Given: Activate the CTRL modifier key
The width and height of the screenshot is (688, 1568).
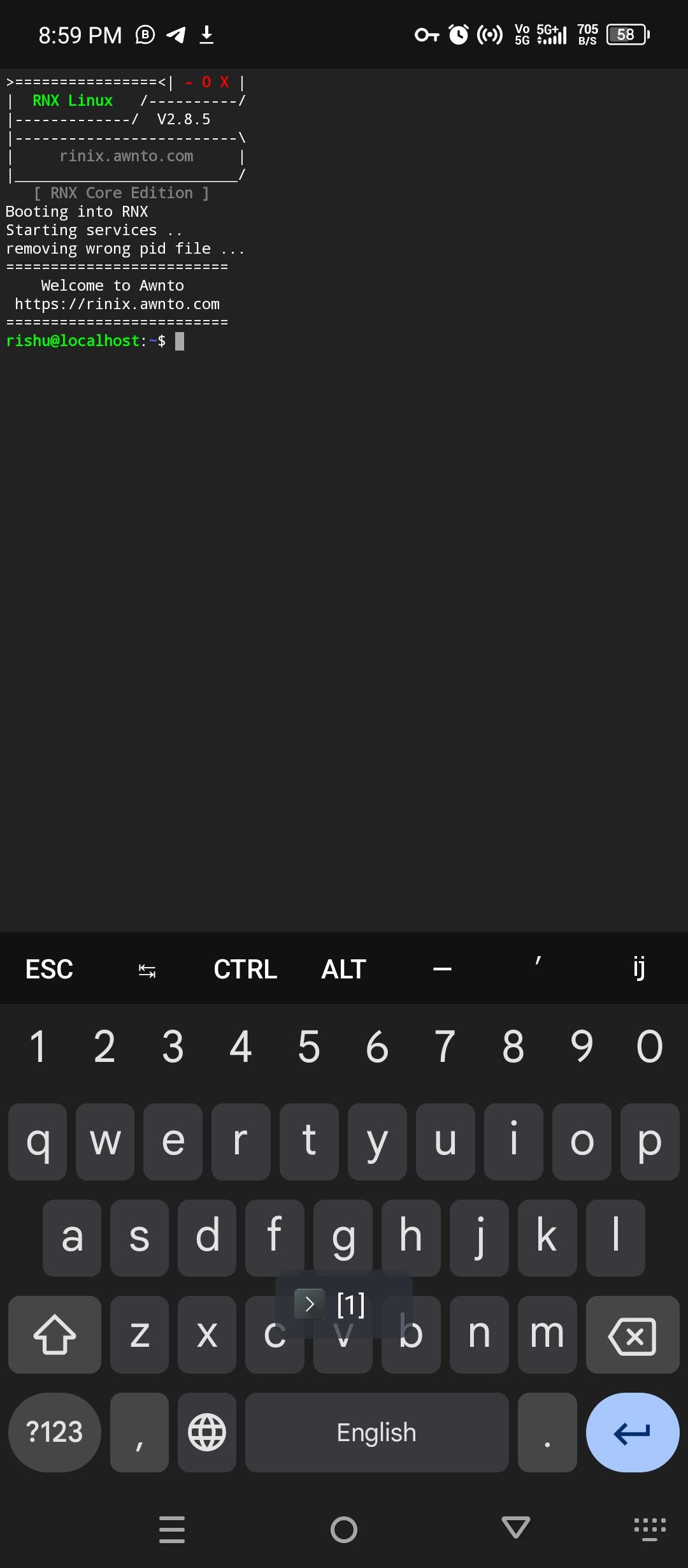Looking at the screenshot, I should (x=245, y=969).
